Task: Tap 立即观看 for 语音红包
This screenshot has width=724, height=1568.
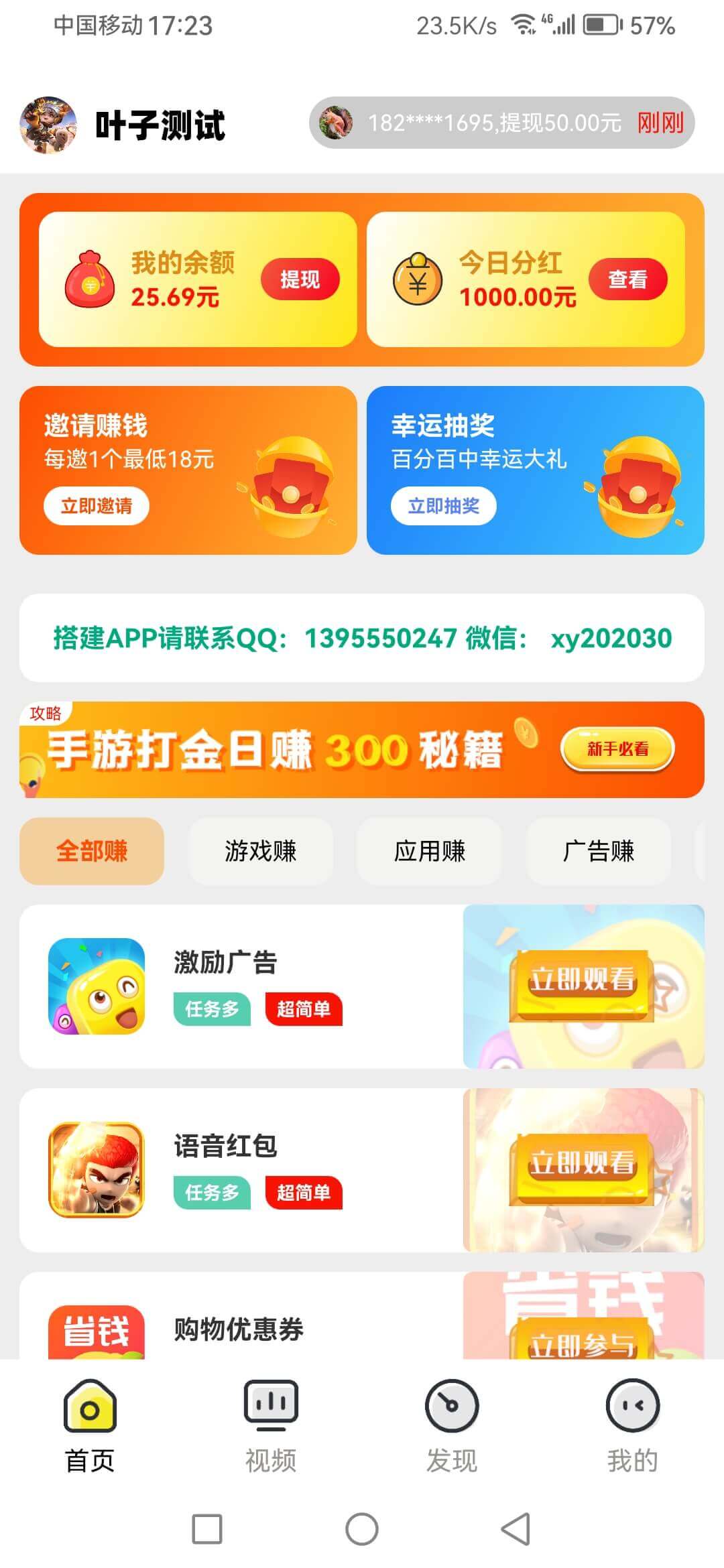Action: pyautogui.click(x=581, y=1164)
